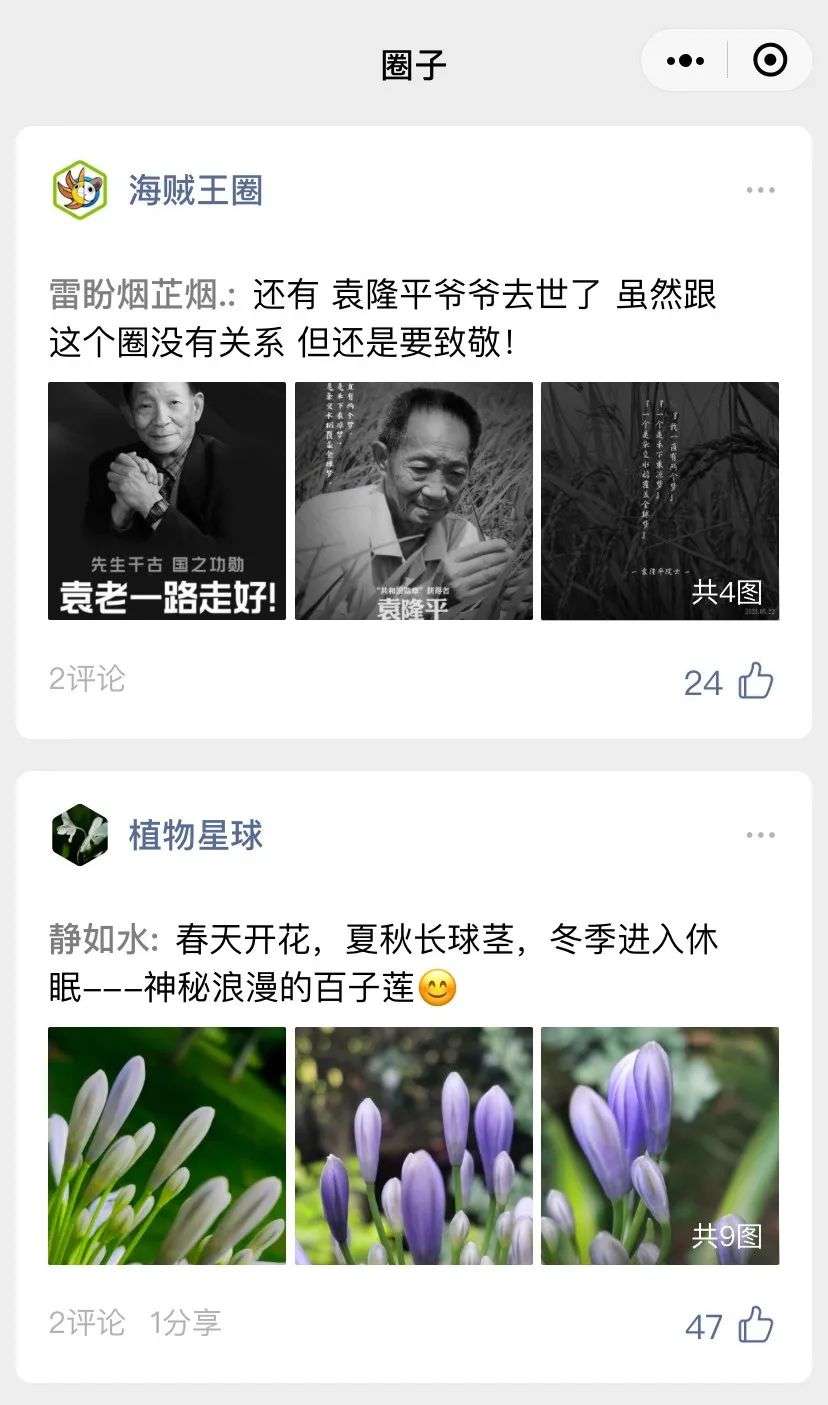Open overflow menu on the 海贼王圈 post
This screenshot has height=1405, width=828.
point(760,191)
